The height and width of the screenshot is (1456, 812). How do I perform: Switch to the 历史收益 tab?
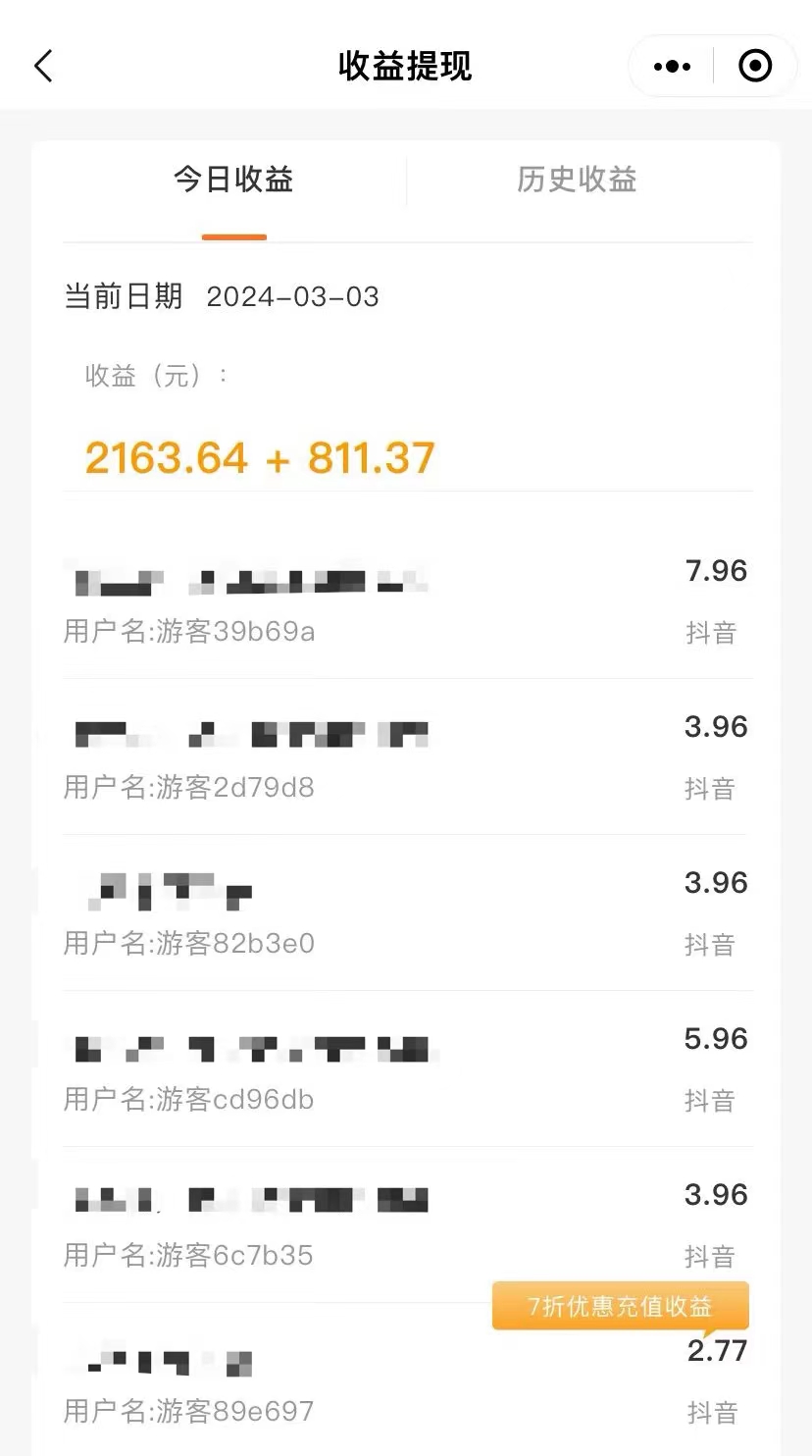coord(577,181)
